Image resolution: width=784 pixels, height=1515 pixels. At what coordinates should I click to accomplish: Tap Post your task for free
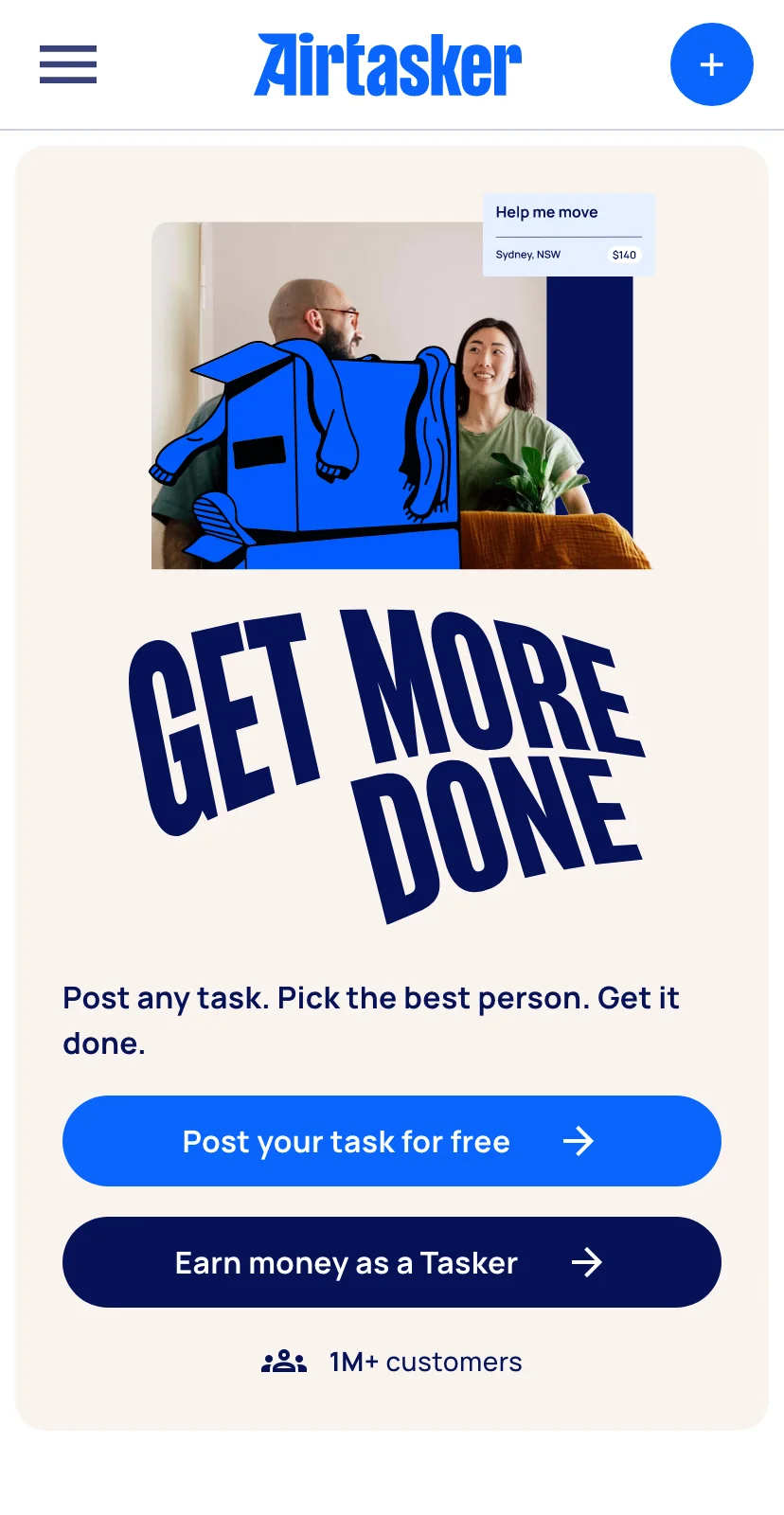391,1141
